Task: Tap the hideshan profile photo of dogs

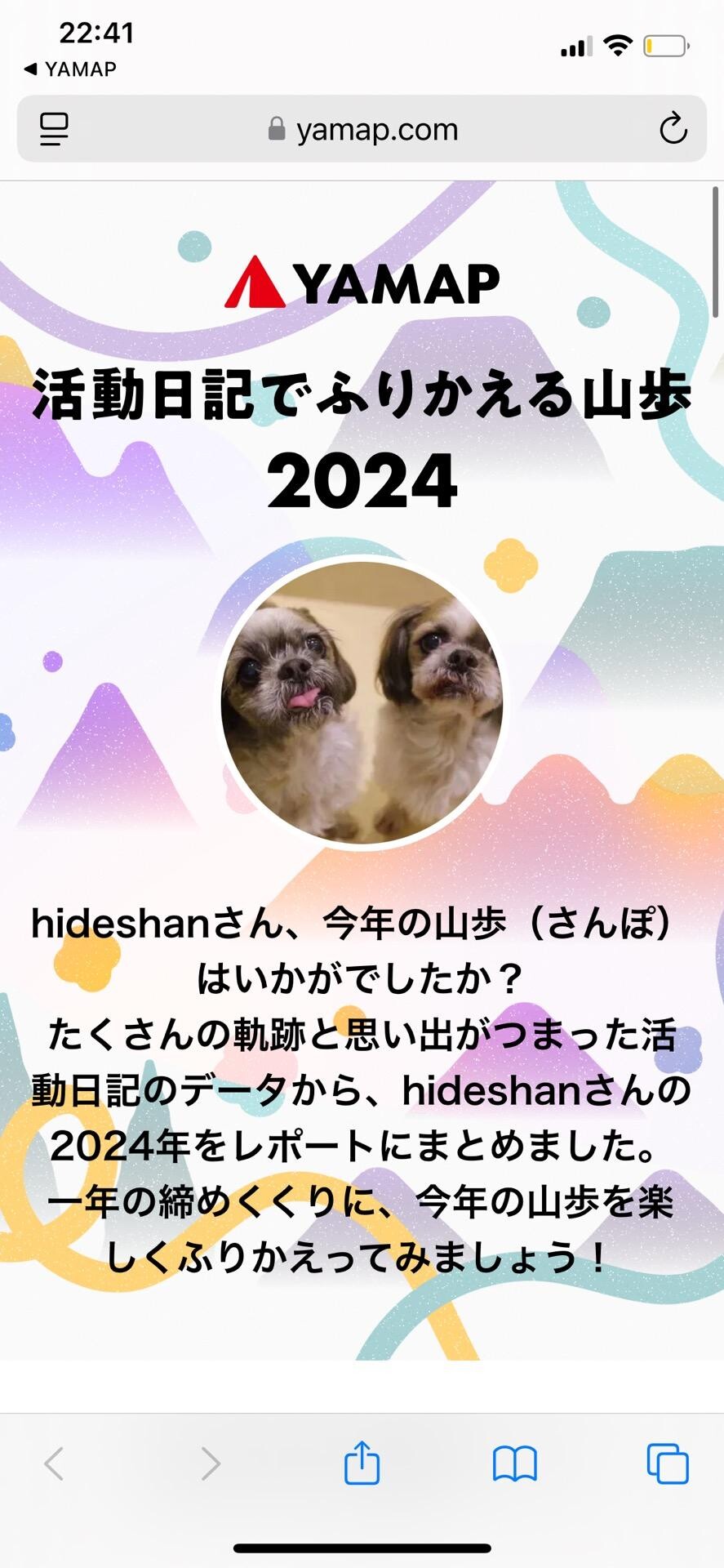Action: [x=362, y=699]
